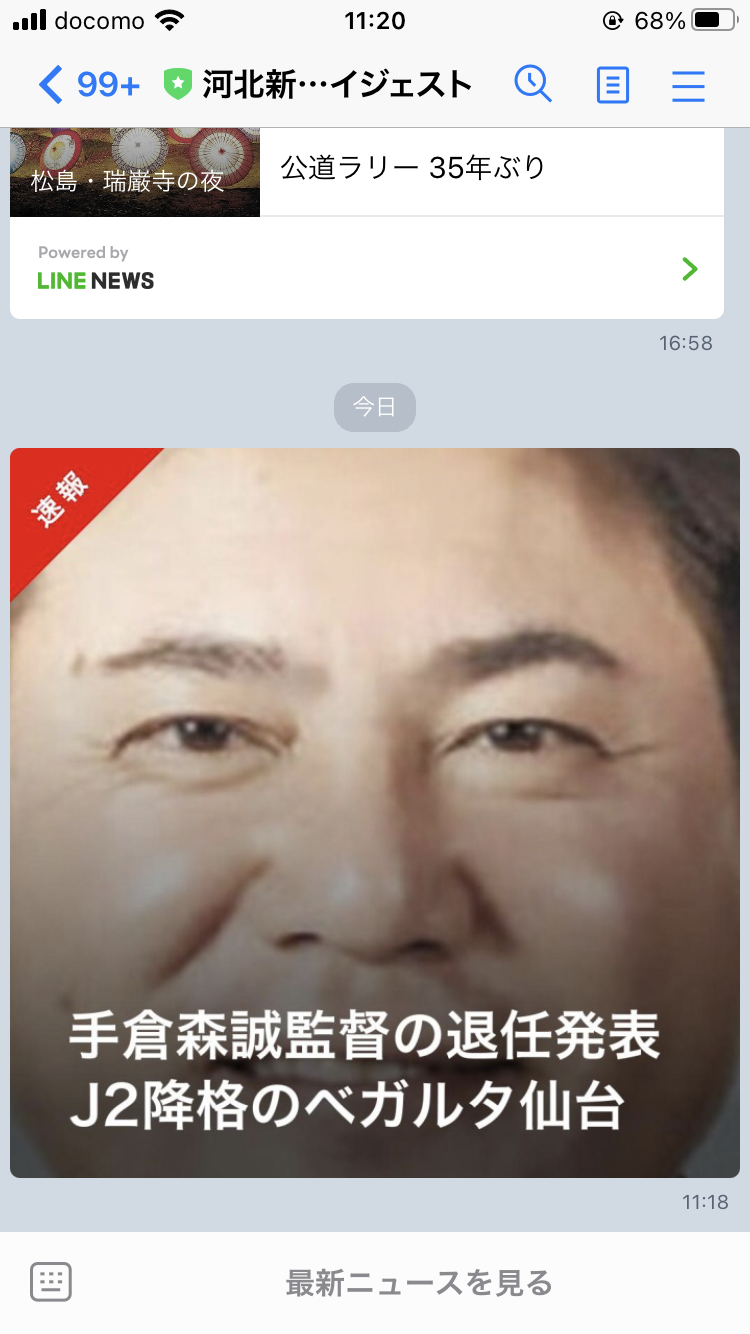Switch to keyboard input icon
The image size is (750, 1334).
(x=50, y=1282)
